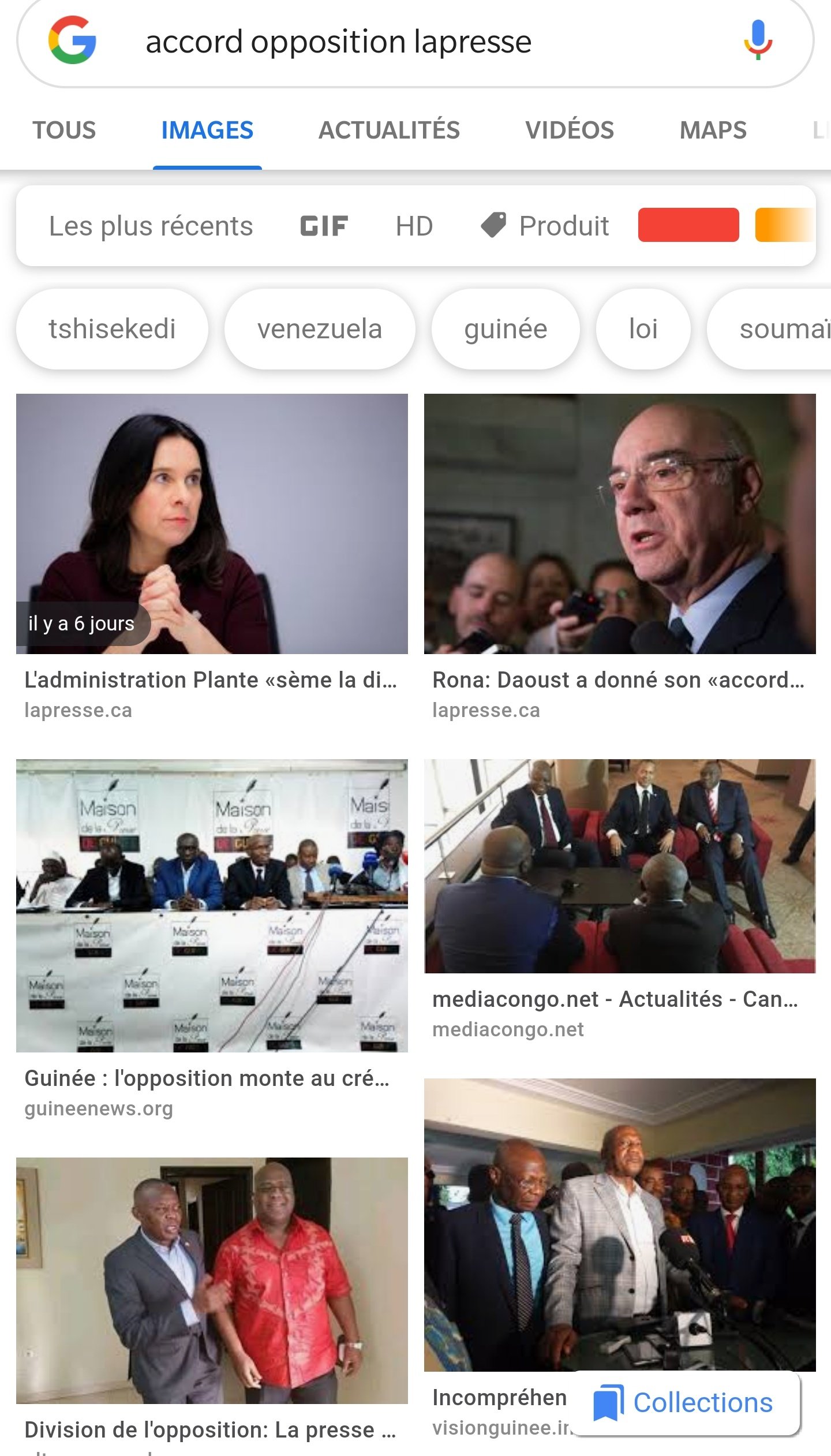Apply the HD filter
831x1456 pixels.
pyautogui.click(x=414, y=226)
